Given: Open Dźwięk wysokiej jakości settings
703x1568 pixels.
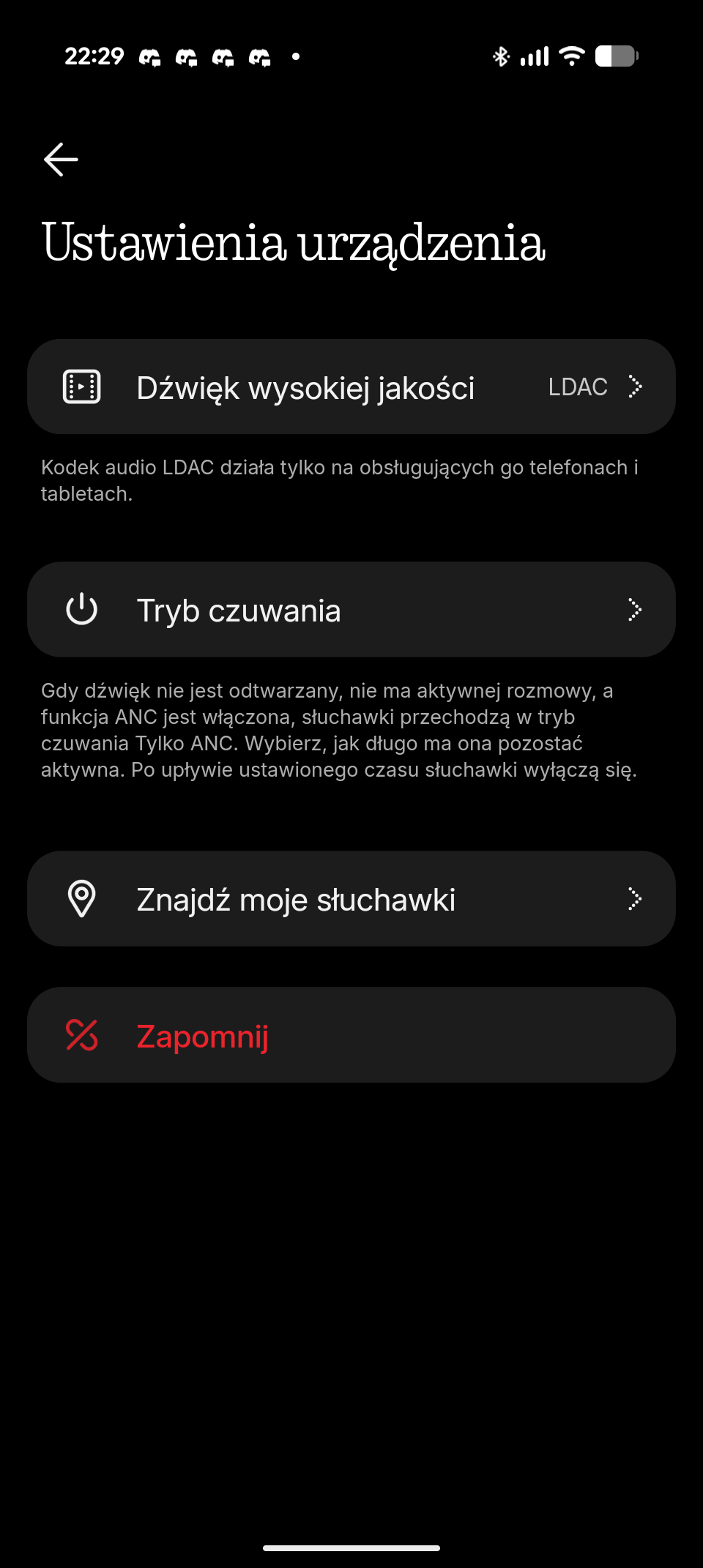Looking at the screenshot, I should coord(351,387).
